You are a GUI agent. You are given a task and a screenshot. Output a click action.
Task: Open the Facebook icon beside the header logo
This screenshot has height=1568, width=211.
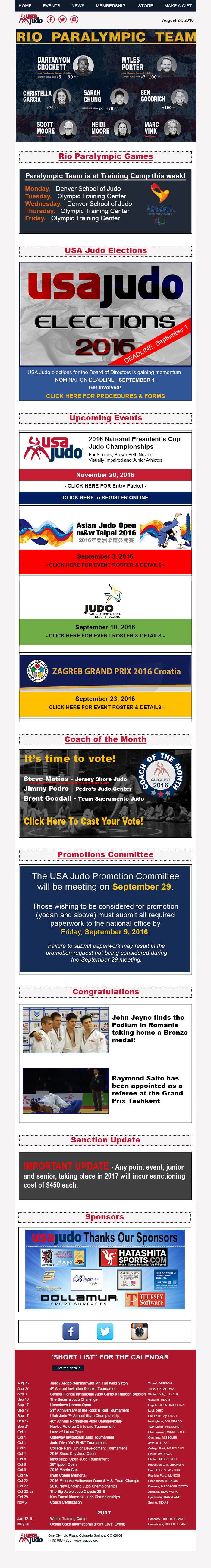pyautogui.click(x=51, y=20)
